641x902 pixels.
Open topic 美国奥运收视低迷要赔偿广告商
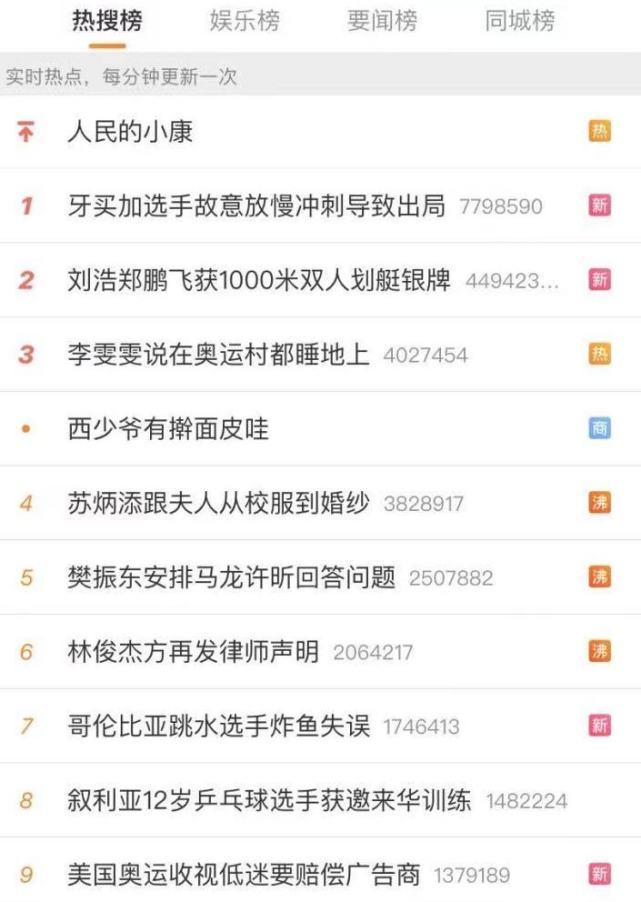pos(243,874)
